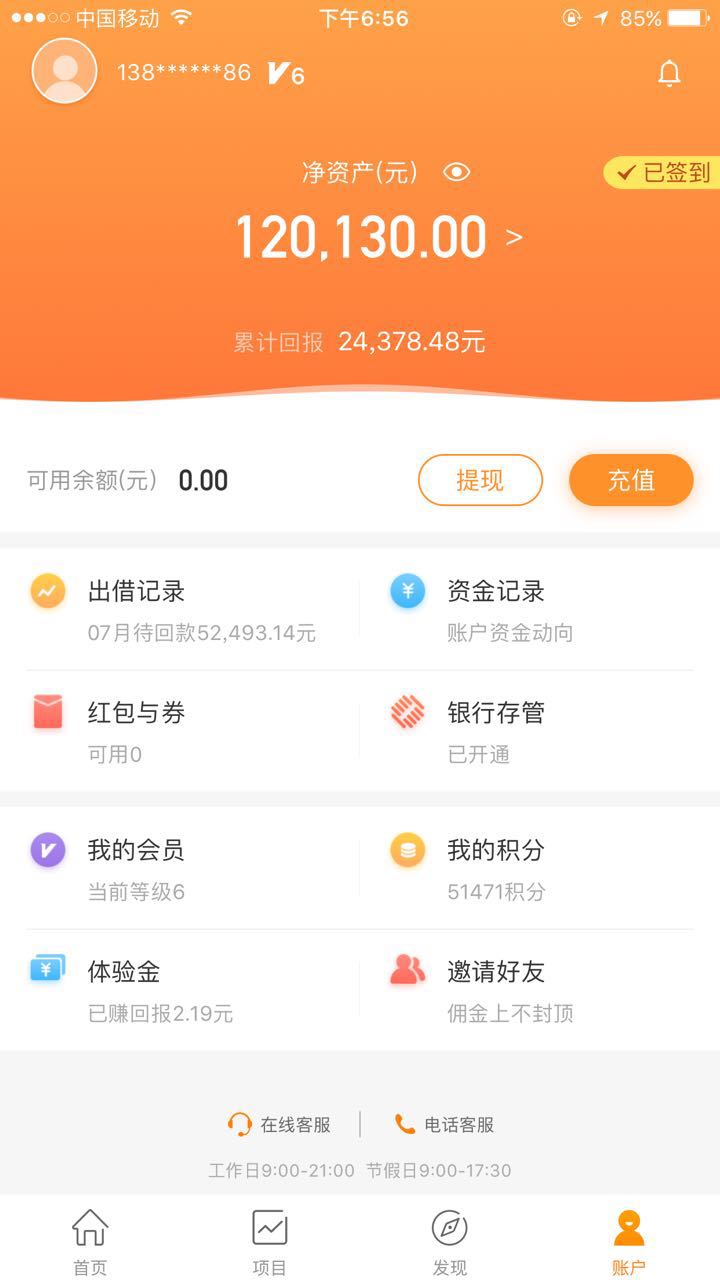
Task: Open 红包与券 coupons
Action: coord(192,731)
